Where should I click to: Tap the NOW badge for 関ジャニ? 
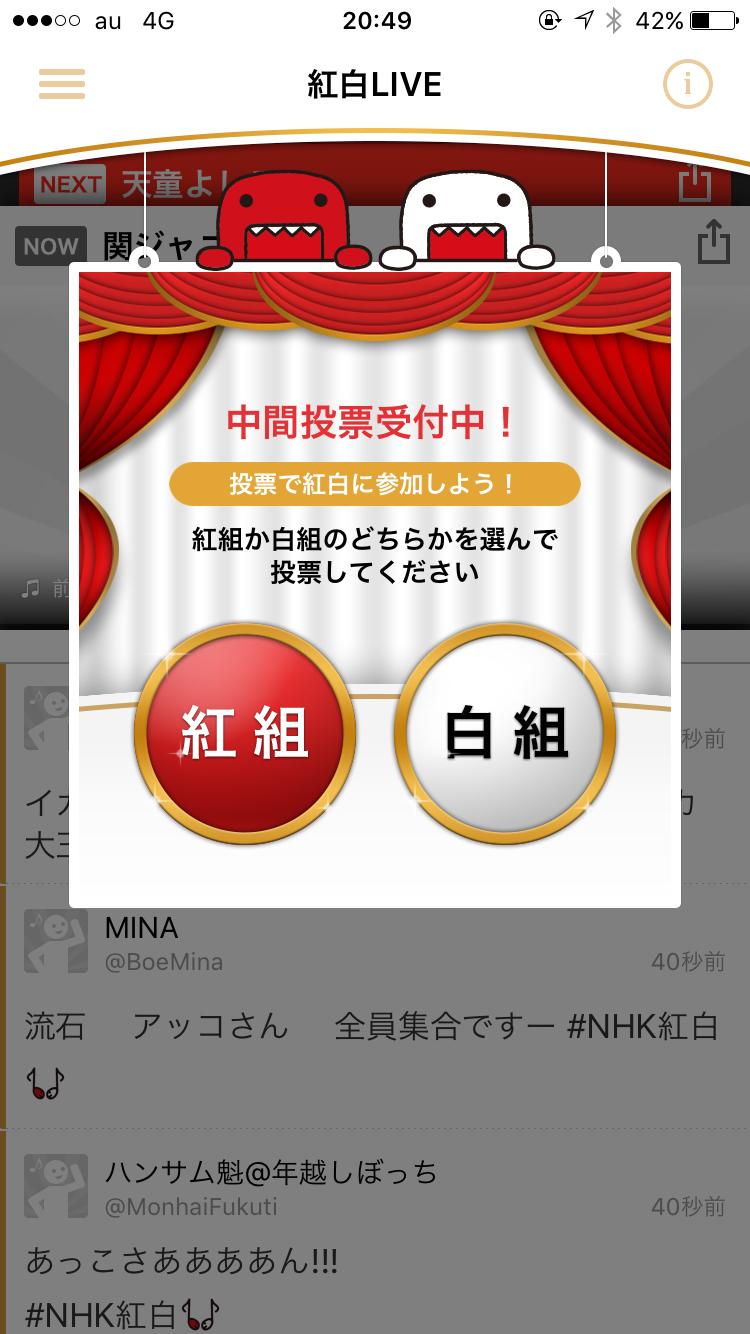click(x=48, y=245)
